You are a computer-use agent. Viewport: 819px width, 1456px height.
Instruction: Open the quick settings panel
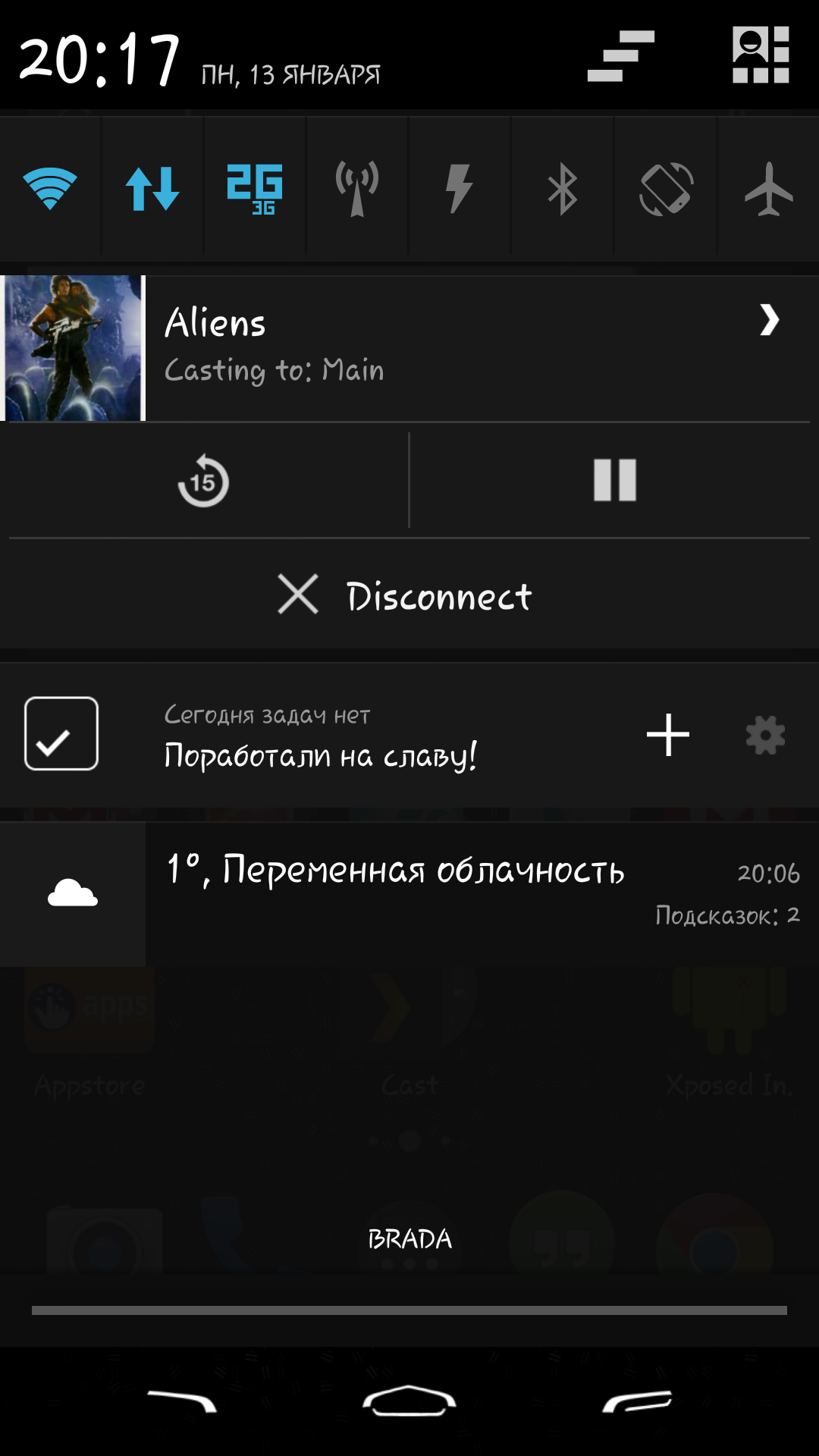tap(761, 55)
